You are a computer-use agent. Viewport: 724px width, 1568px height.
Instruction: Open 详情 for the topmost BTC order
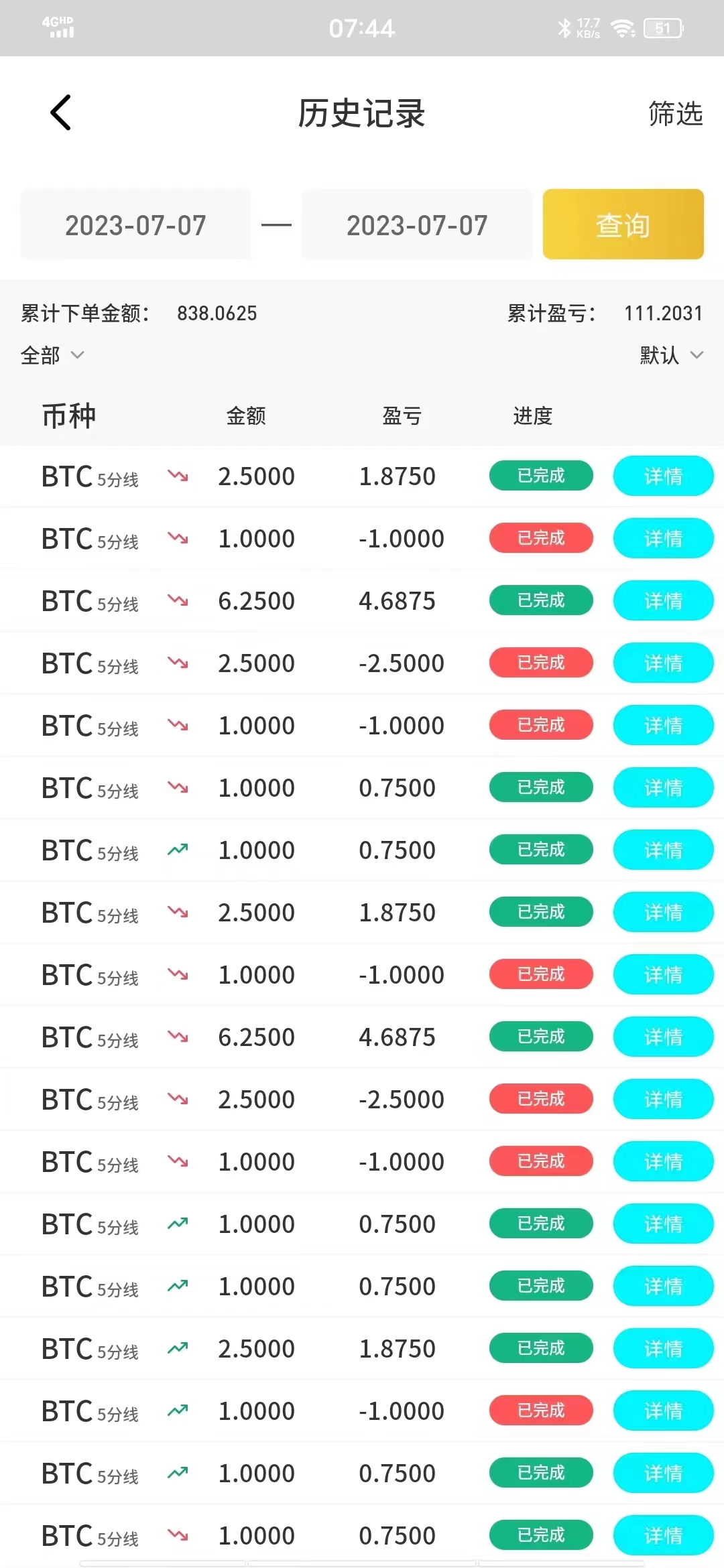pyautogui.click(x=663, y=476)
